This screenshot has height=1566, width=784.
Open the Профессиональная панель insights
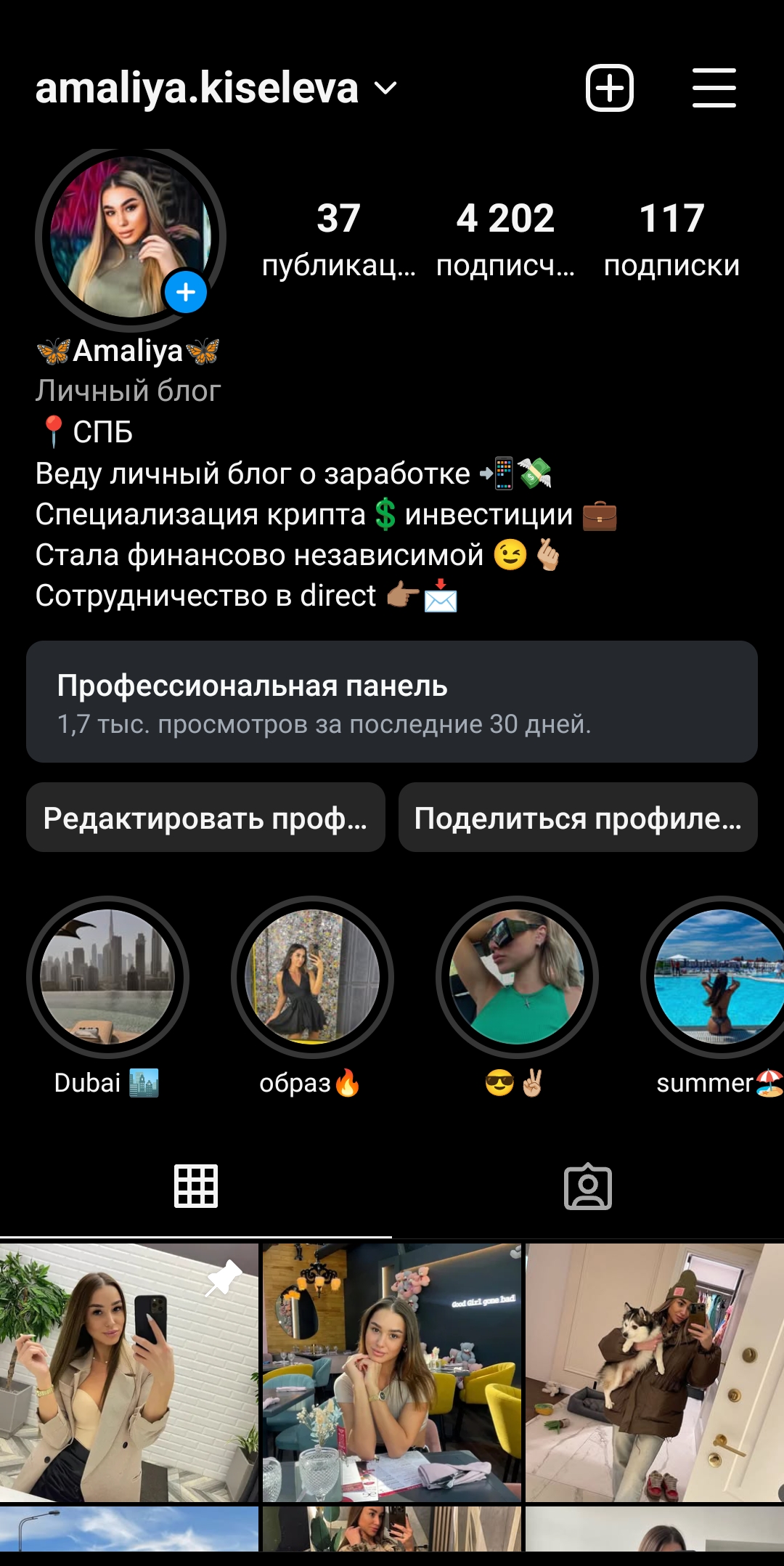[392, 701]
